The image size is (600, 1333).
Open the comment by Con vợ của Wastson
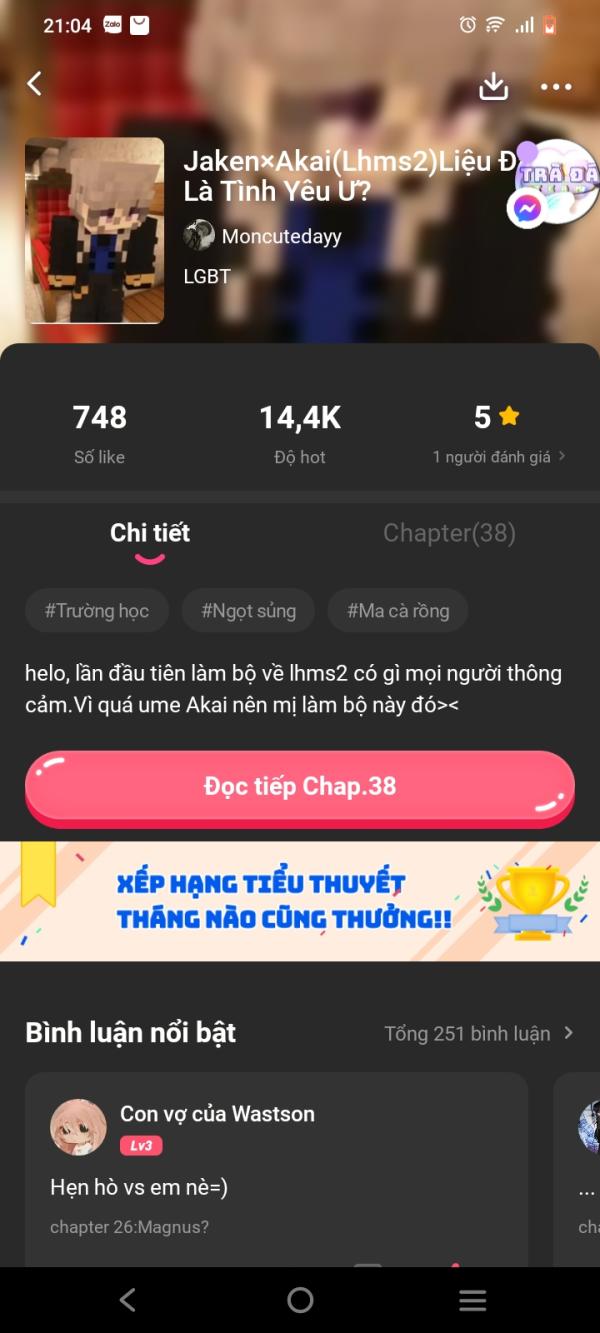pos(276,1170)
